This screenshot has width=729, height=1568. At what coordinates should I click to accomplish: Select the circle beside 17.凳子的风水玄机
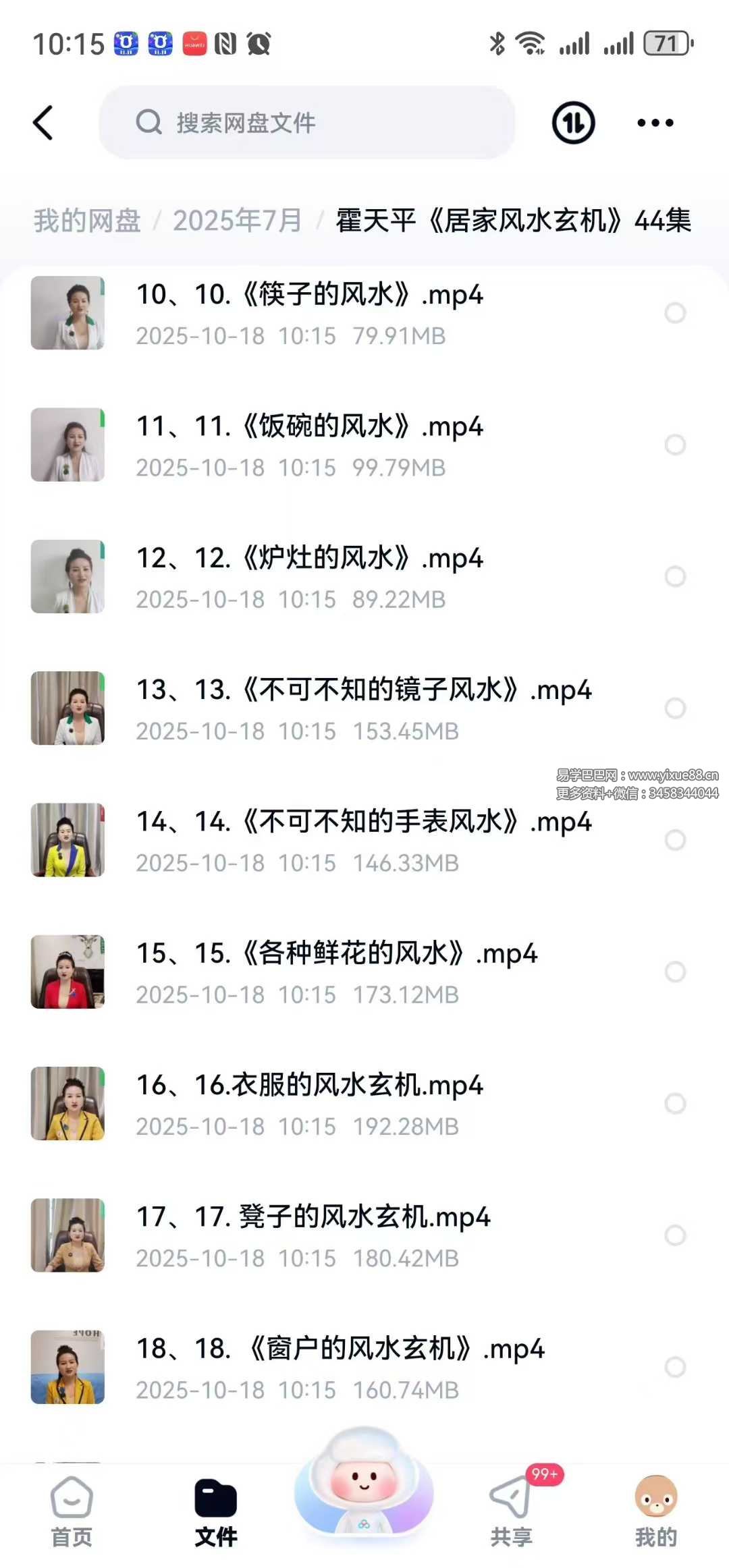(x=675, y=1235)
